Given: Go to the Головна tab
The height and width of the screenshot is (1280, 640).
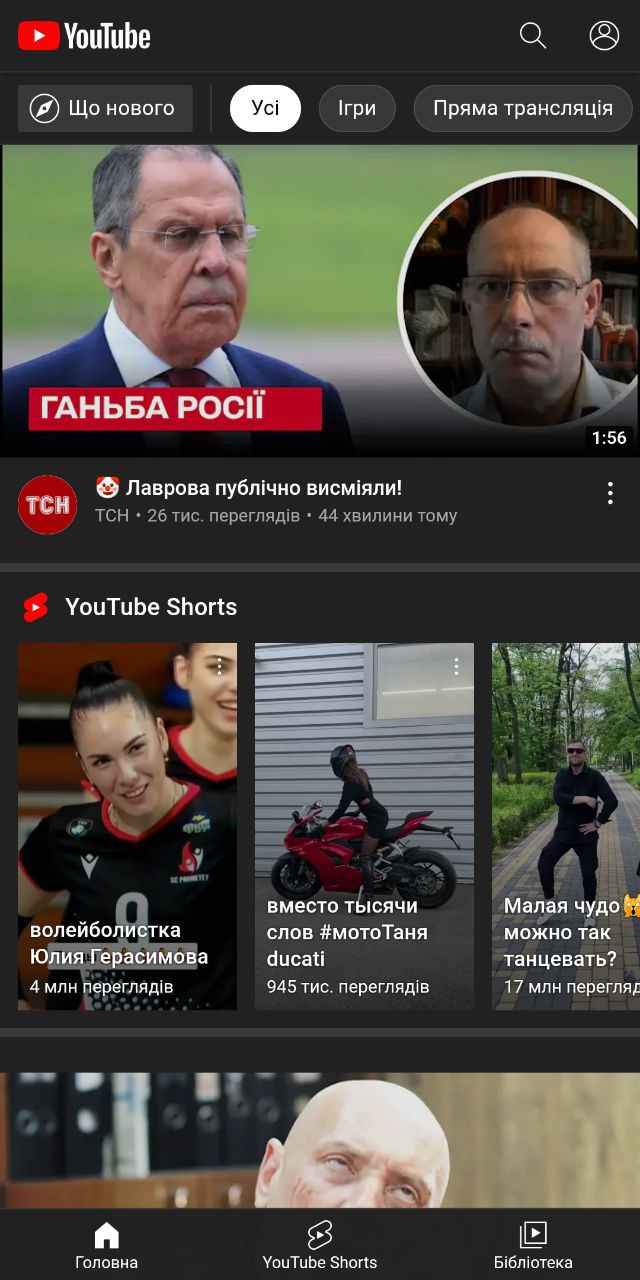Looking at the screenshot, I should tap(106, 1245).
